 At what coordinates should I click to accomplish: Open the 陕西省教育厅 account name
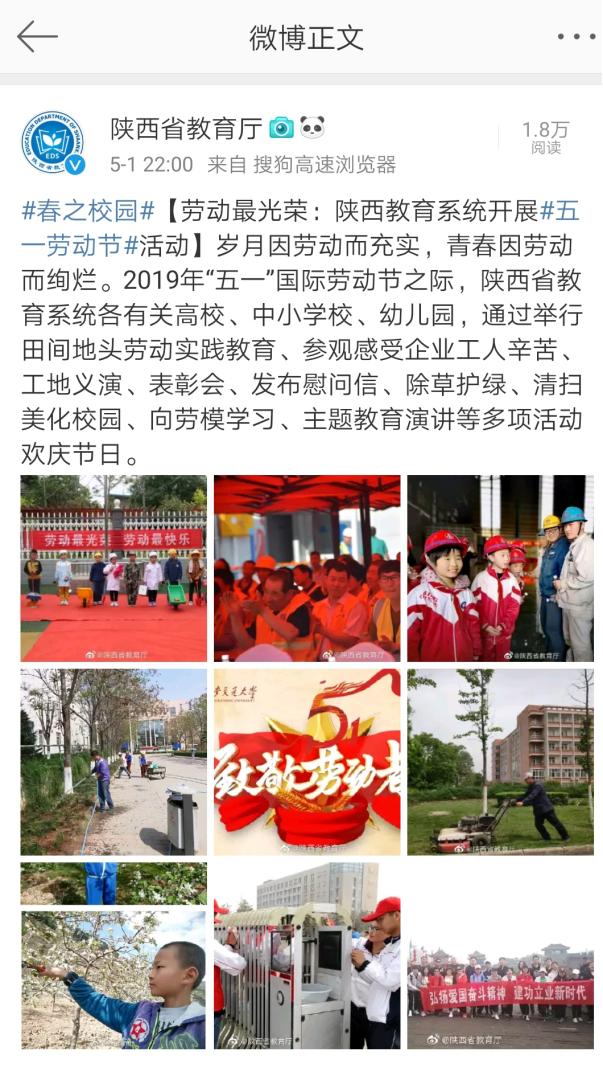[186, 128]
